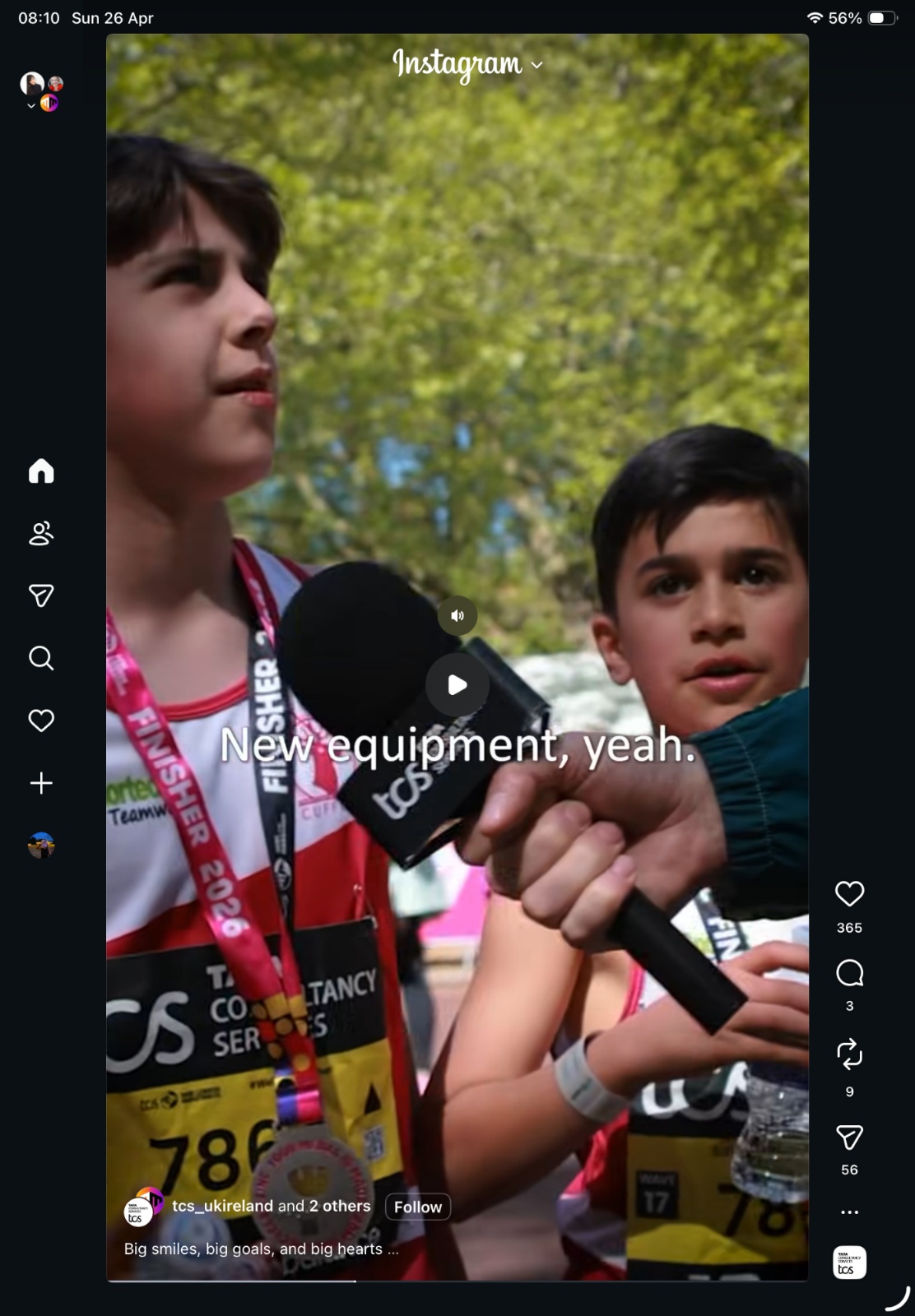Screen dimensions: 915x1316
Task: Play the paused reel
Action: tap(457, 684)
